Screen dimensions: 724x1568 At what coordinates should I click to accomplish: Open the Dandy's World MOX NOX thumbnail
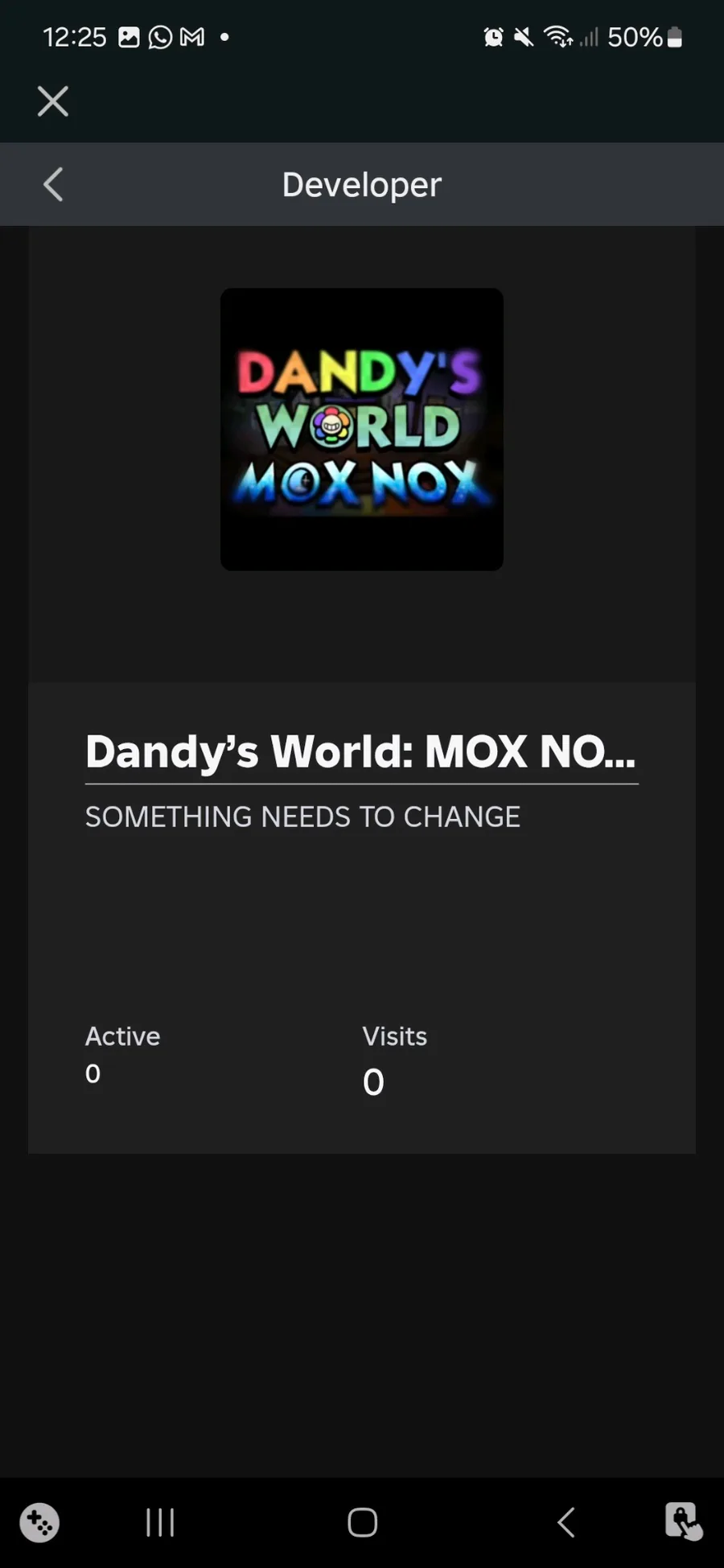coord(362,430)
